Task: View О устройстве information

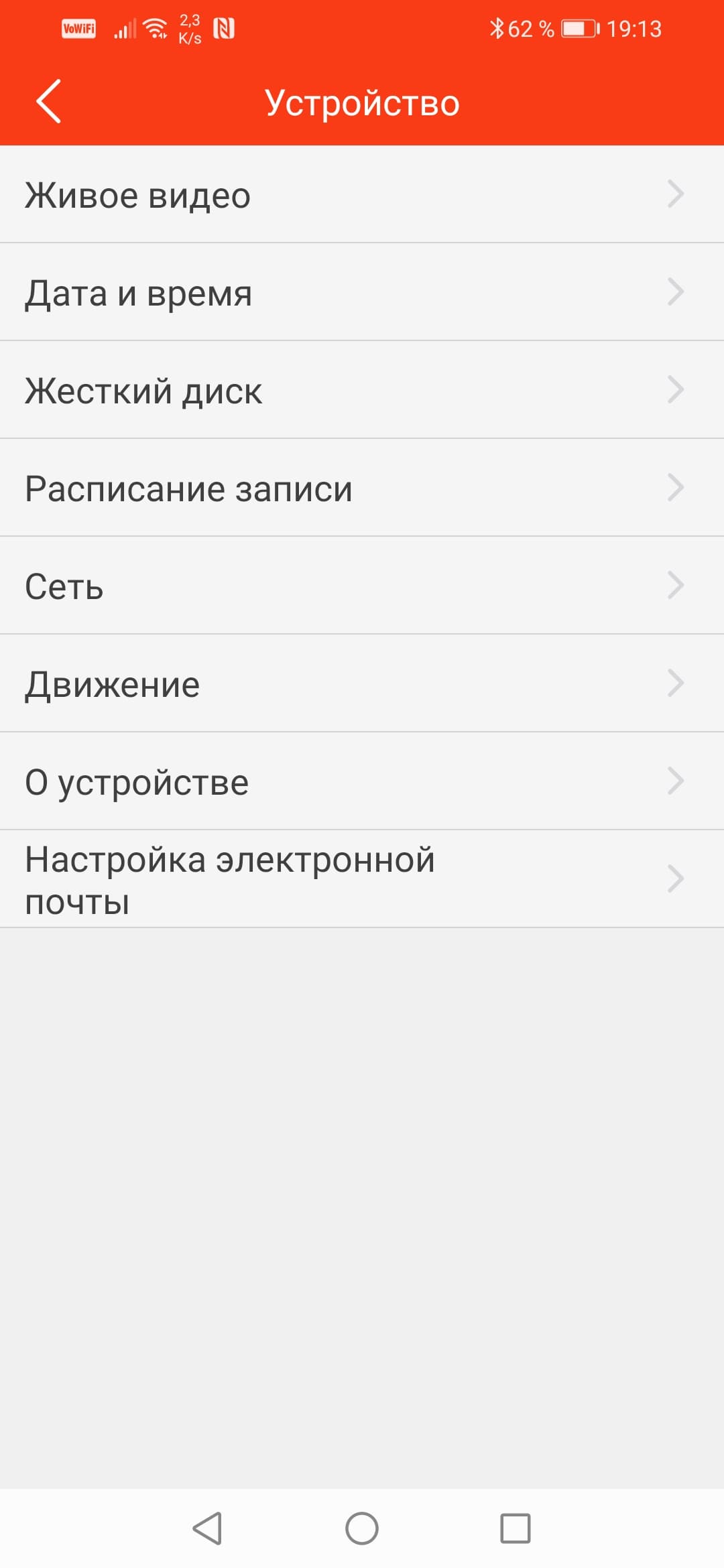Action: tap(362, 782)
